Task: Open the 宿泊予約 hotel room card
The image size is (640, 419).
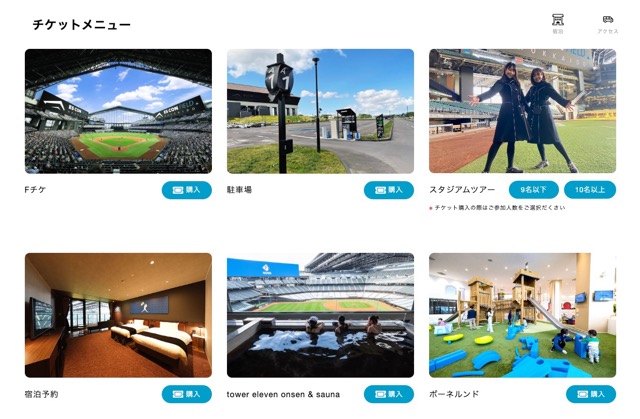Action: tap(118, 314)
